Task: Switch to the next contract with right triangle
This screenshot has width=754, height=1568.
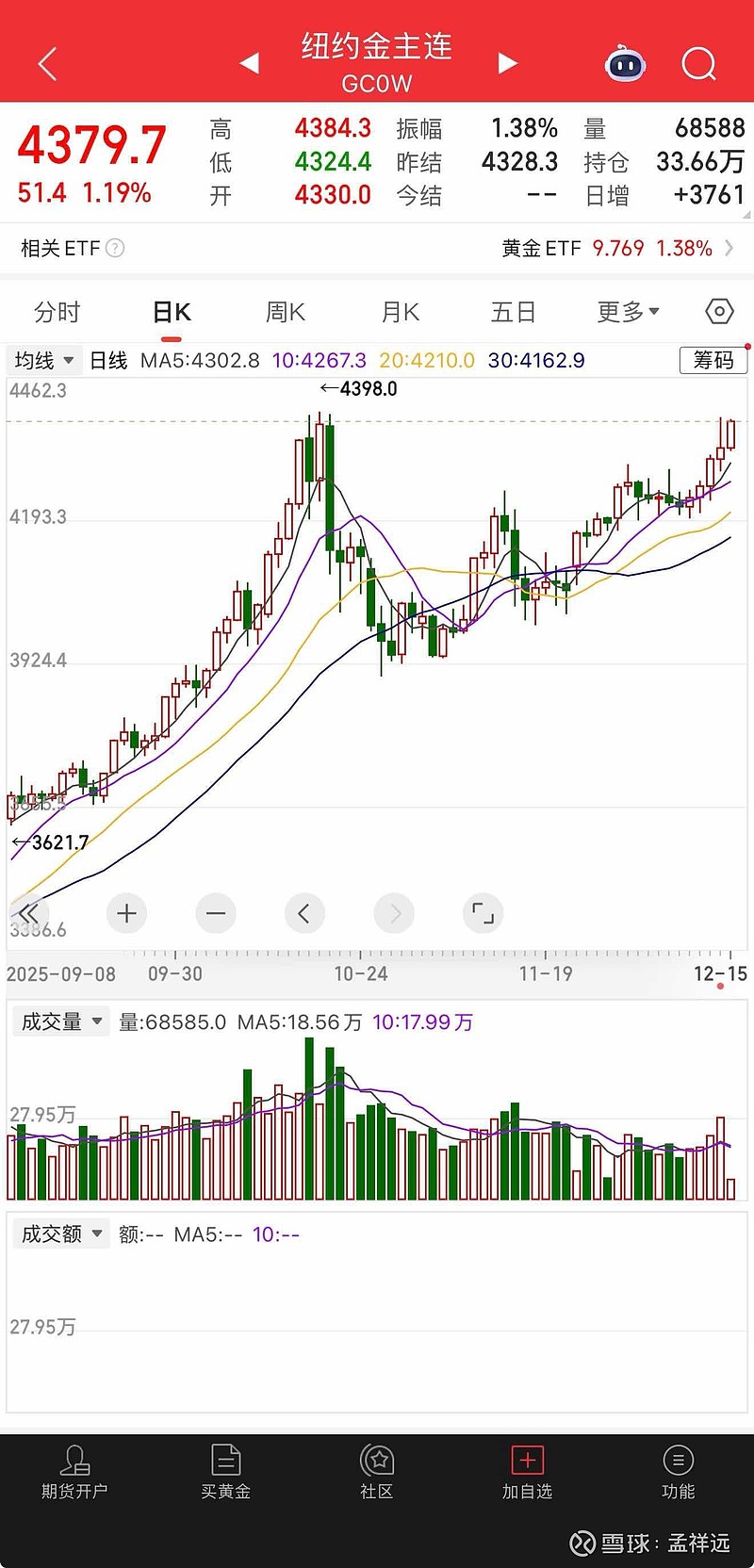Action: click(507, 63)
